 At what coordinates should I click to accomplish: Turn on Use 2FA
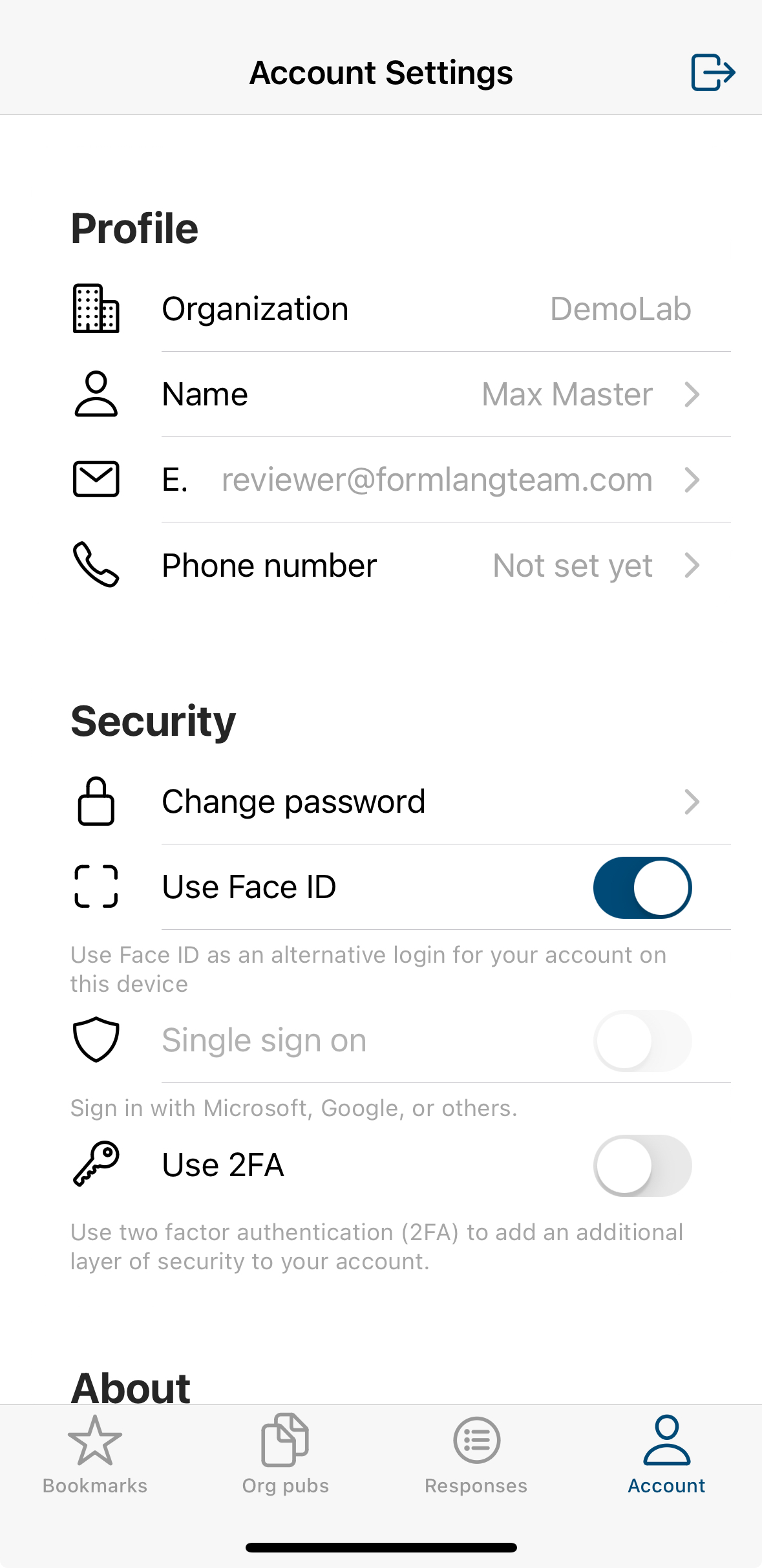tap(642, 1166)
